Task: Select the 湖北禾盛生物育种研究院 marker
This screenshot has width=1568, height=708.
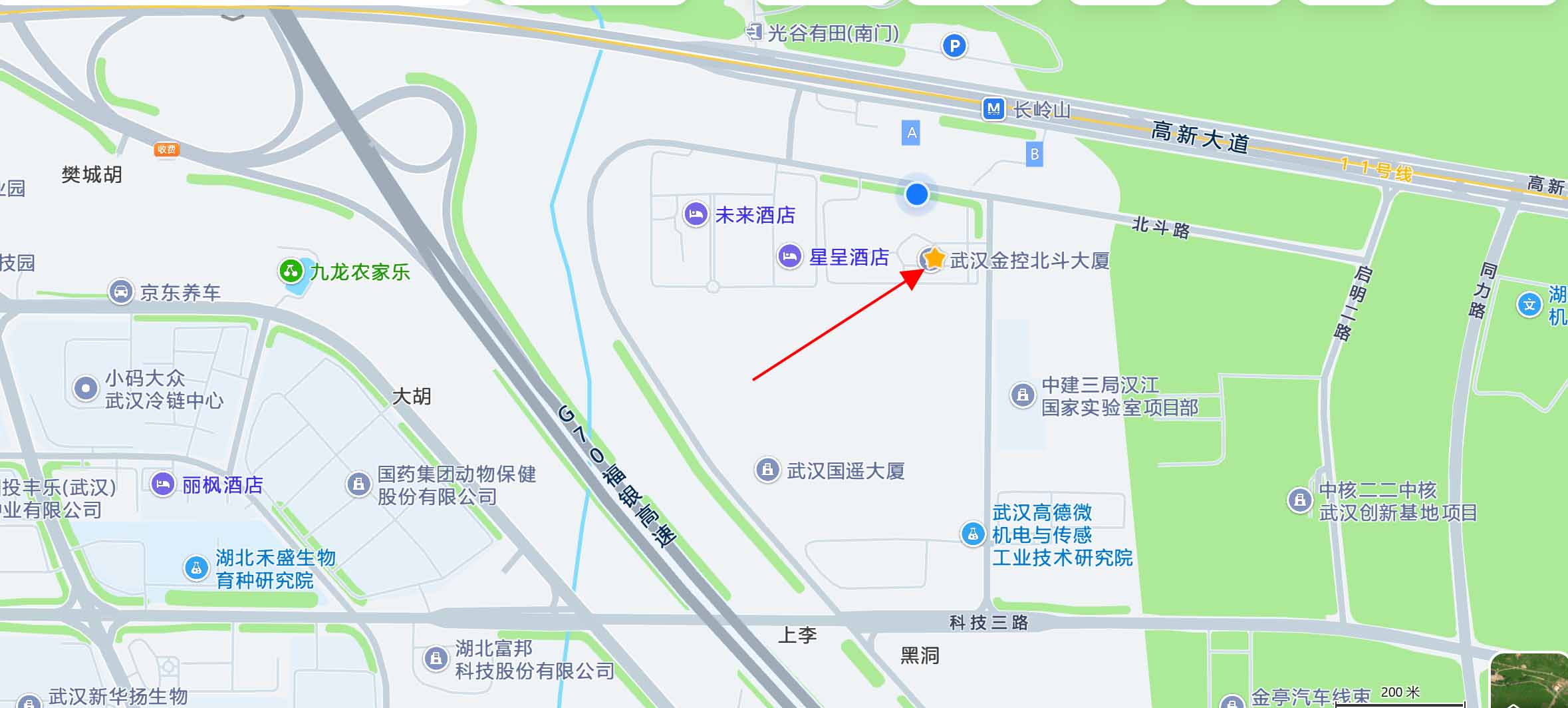Action: 196,568
